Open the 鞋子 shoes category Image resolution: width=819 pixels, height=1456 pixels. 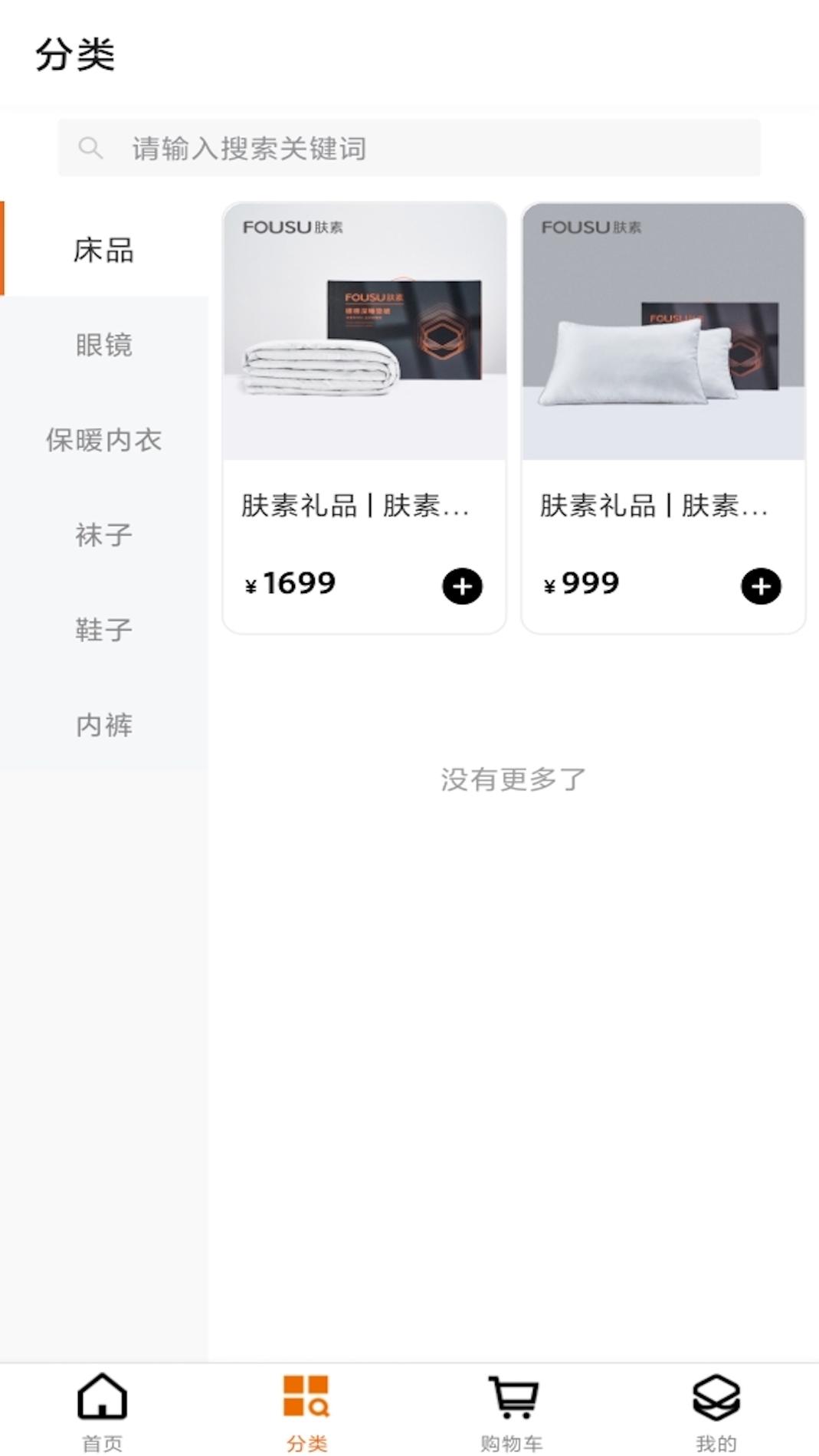pyautogui.click(x=103, y=630)
